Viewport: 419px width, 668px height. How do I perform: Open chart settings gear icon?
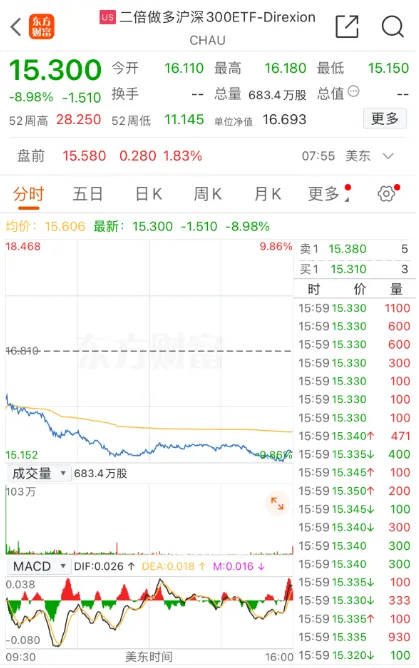(387, 194)
